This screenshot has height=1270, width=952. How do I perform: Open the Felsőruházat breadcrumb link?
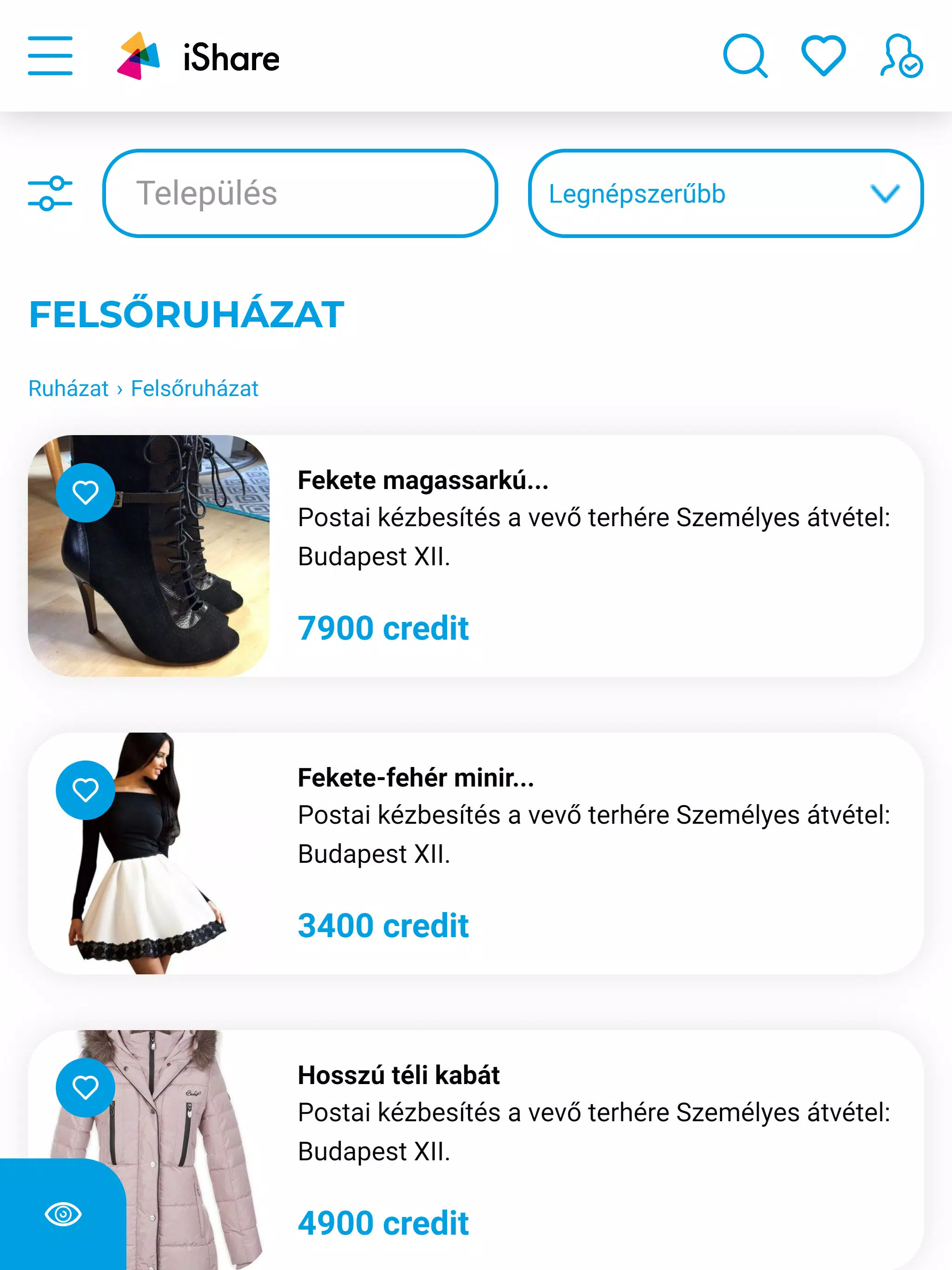pos(195,389)
